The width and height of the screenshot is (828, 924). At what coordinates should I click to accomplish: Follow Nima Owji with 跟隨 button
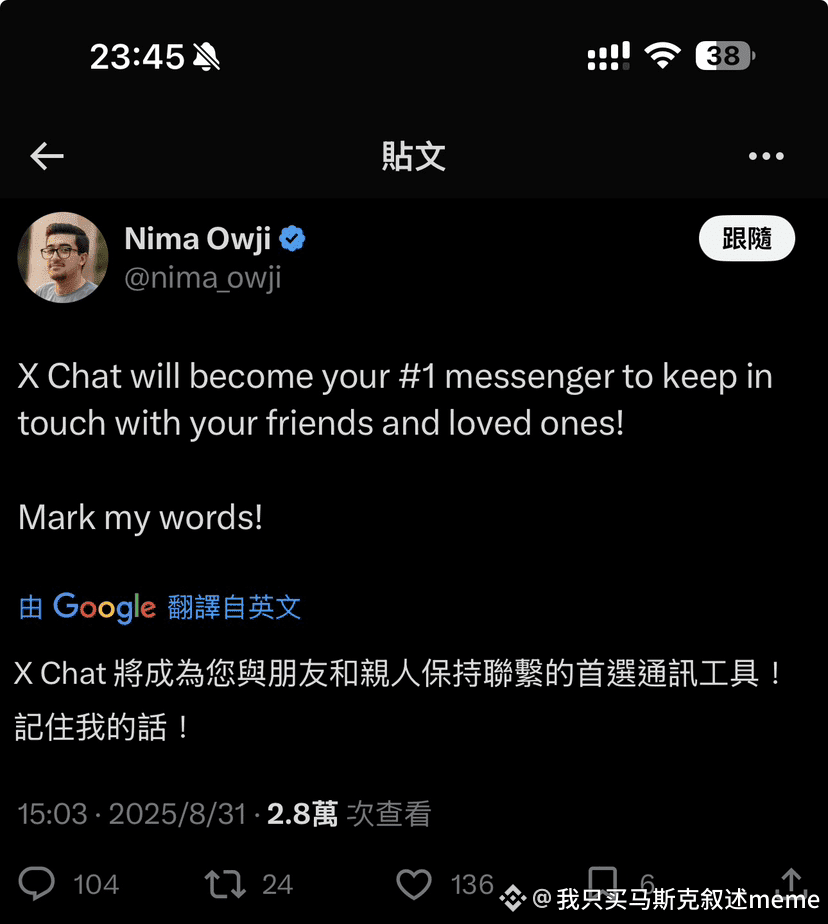point(746,240)
